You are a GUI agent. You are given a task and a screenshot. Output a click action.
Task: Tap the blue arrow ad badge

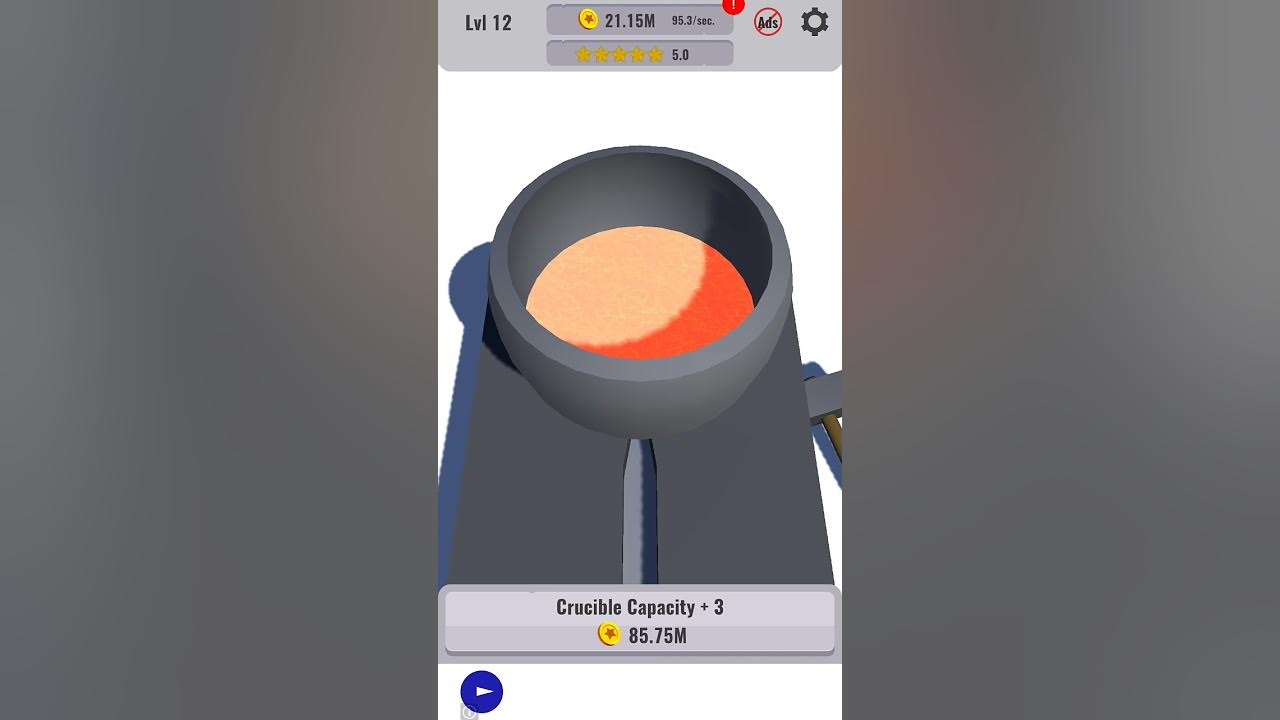[481, 691]
